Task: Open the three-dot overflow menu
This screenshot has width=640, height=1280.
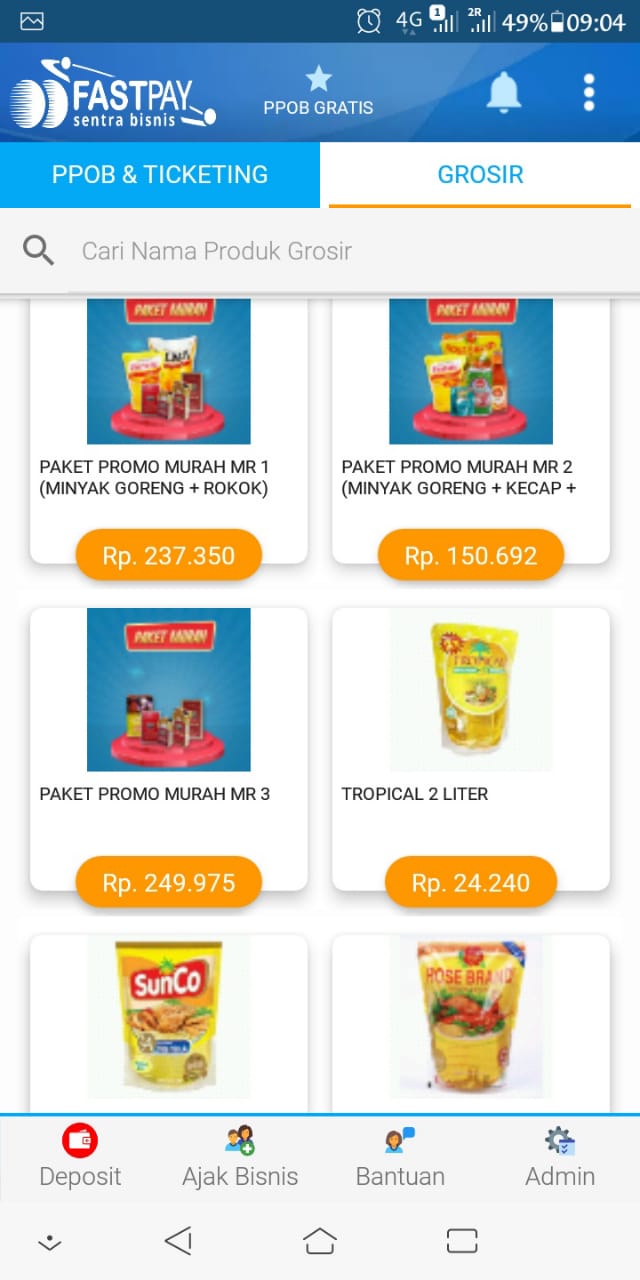Action: click(x=589, y=92)
